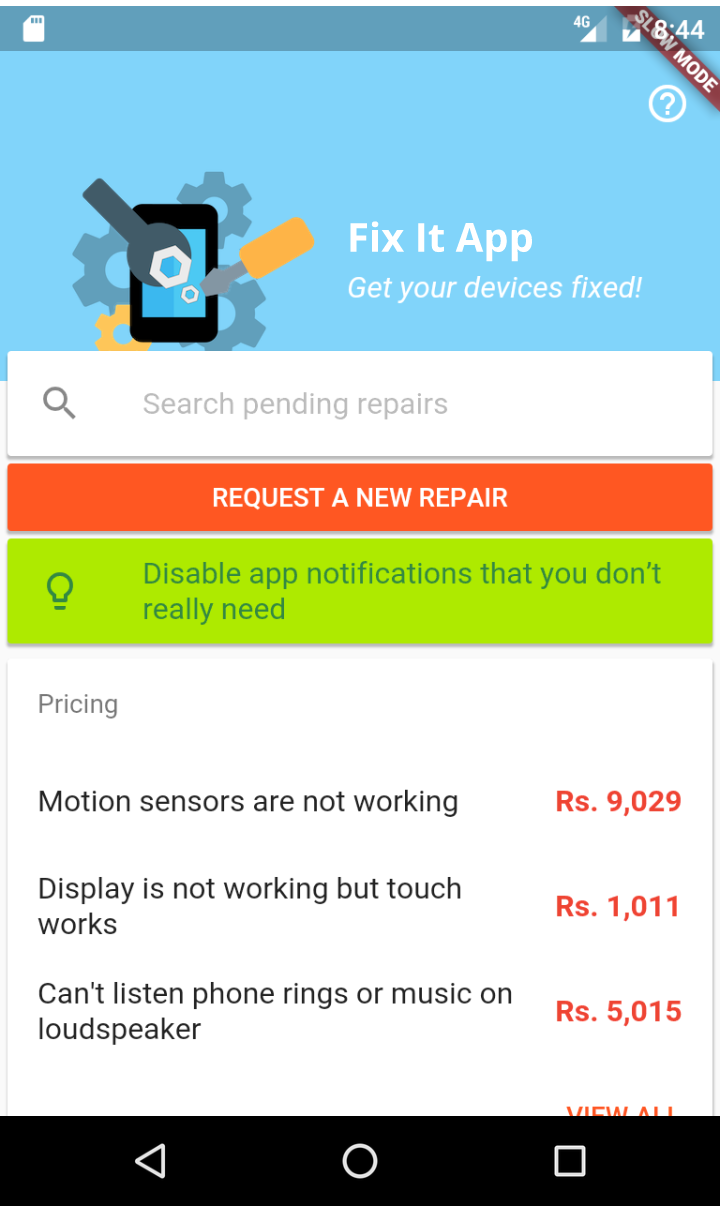This screenshot has height=1206, width=720.
Task: Go back using the system back button
Action: point(150,1161)
